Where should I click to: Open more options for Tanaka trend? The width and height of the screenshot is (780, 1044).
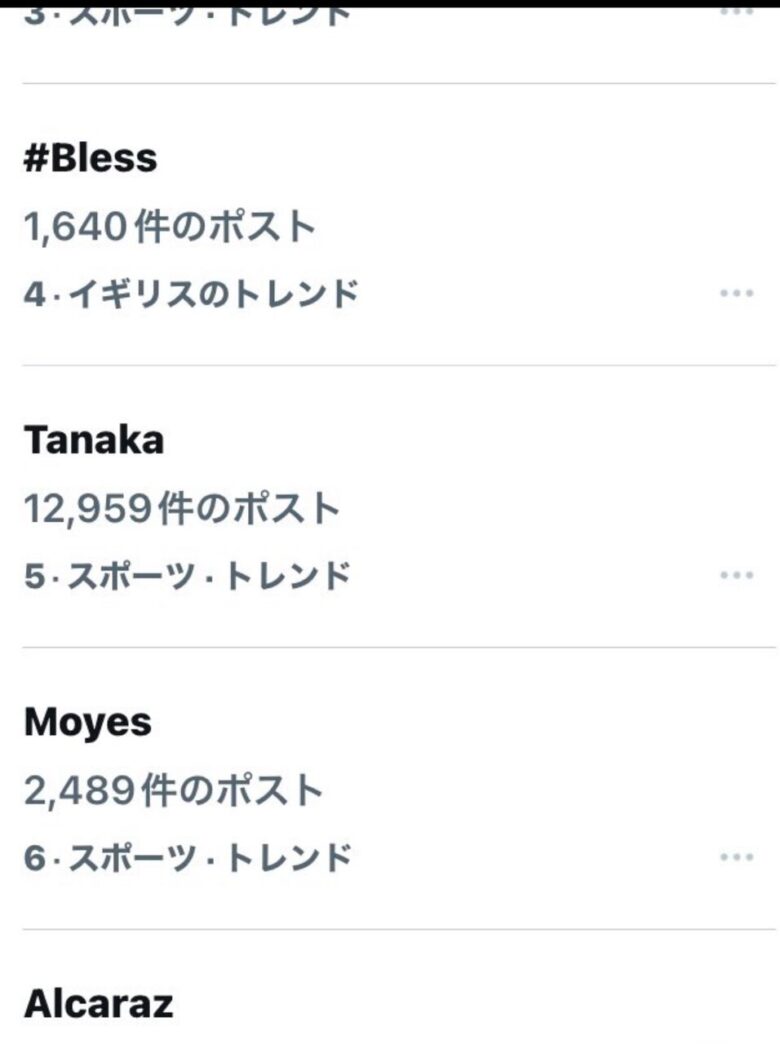[737, 575]
